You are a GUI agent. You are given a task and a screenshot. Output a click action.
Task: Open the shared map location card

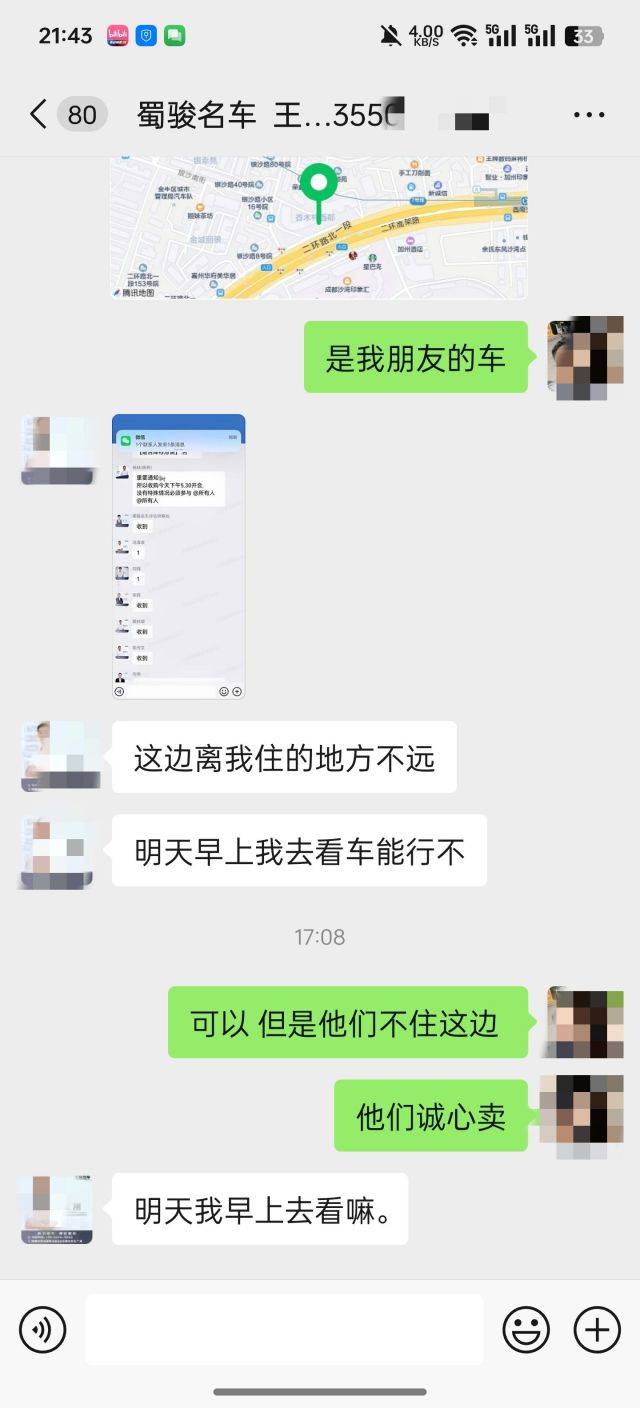318,228
